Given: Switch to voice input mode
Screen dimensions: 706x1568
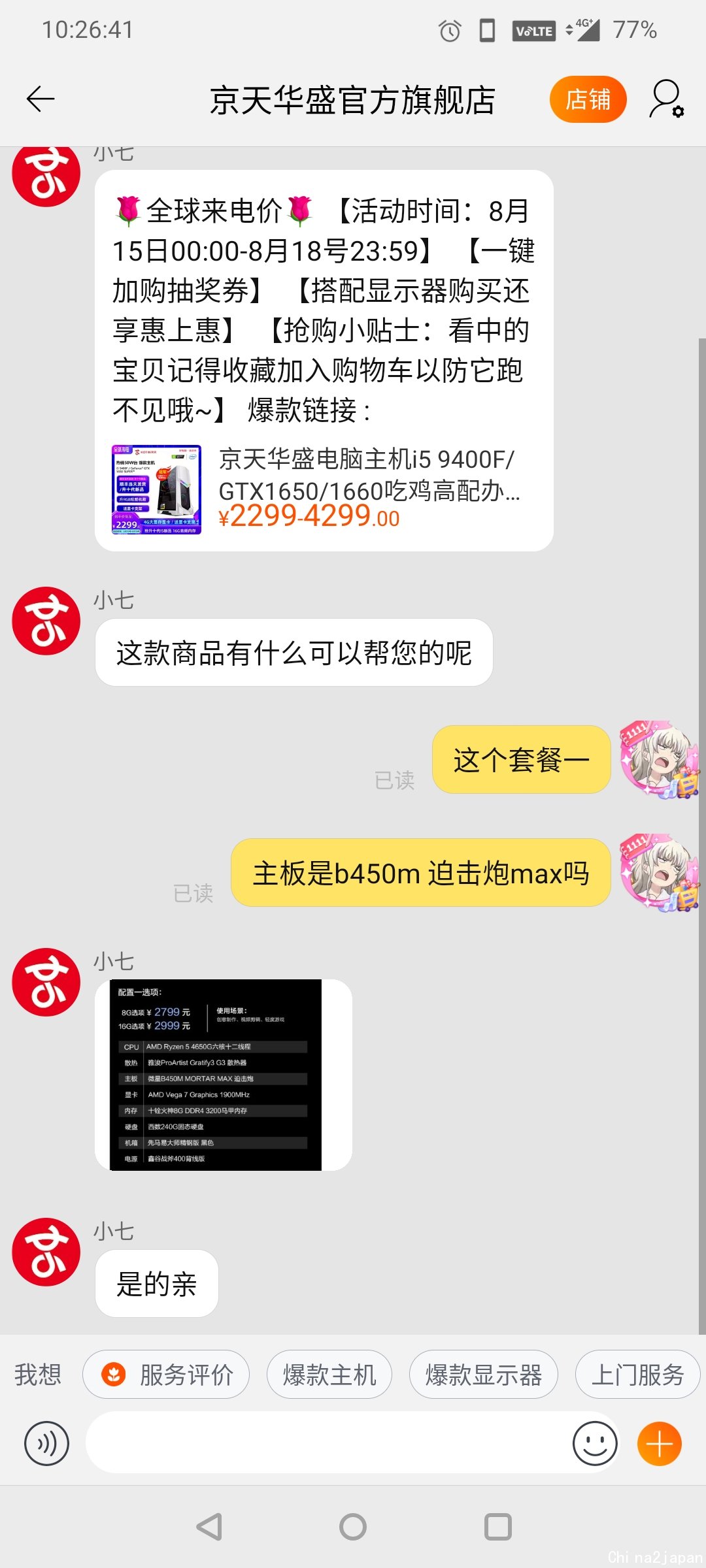Looking at the screenshot, I should point(46,1444).
